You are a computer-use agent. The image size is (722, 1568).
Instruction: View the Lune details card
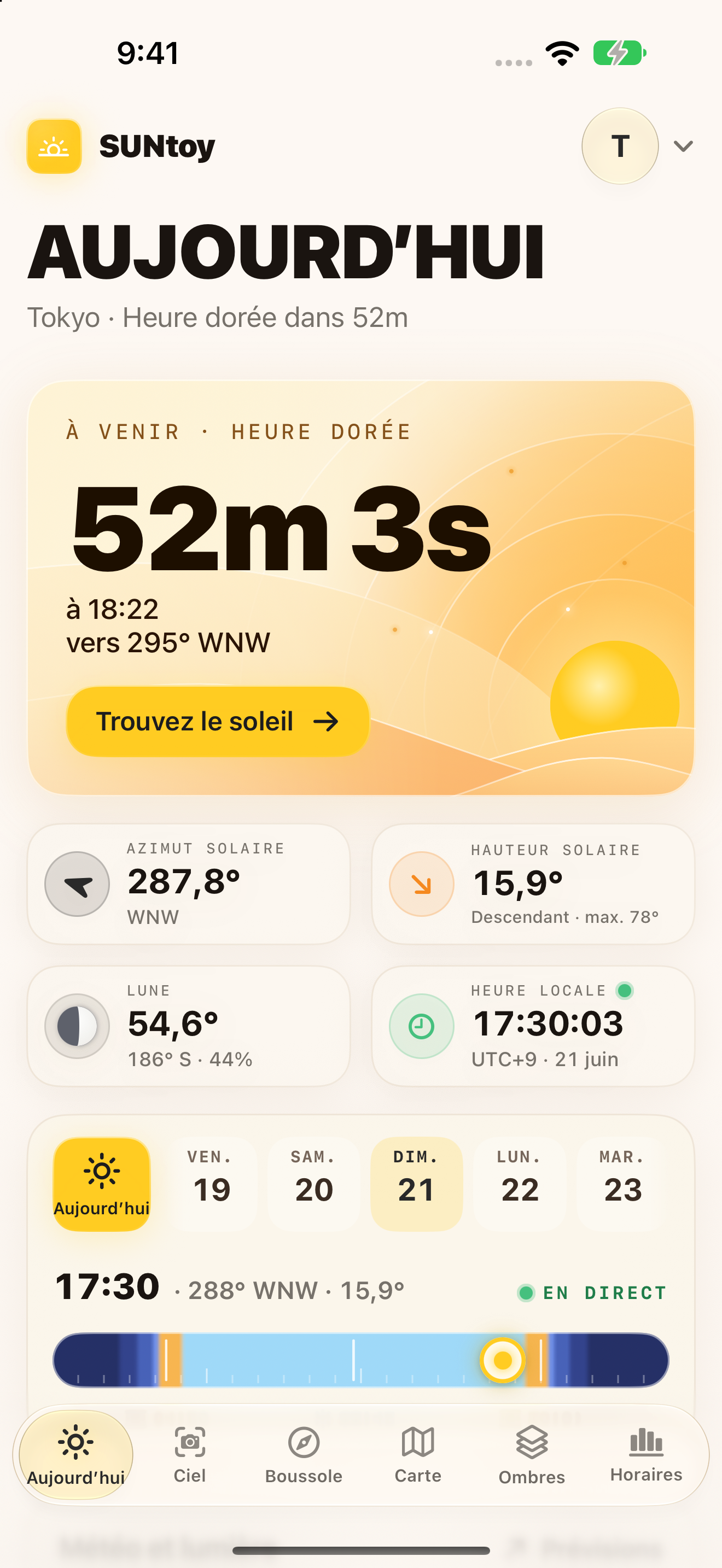click(189, 1026)
